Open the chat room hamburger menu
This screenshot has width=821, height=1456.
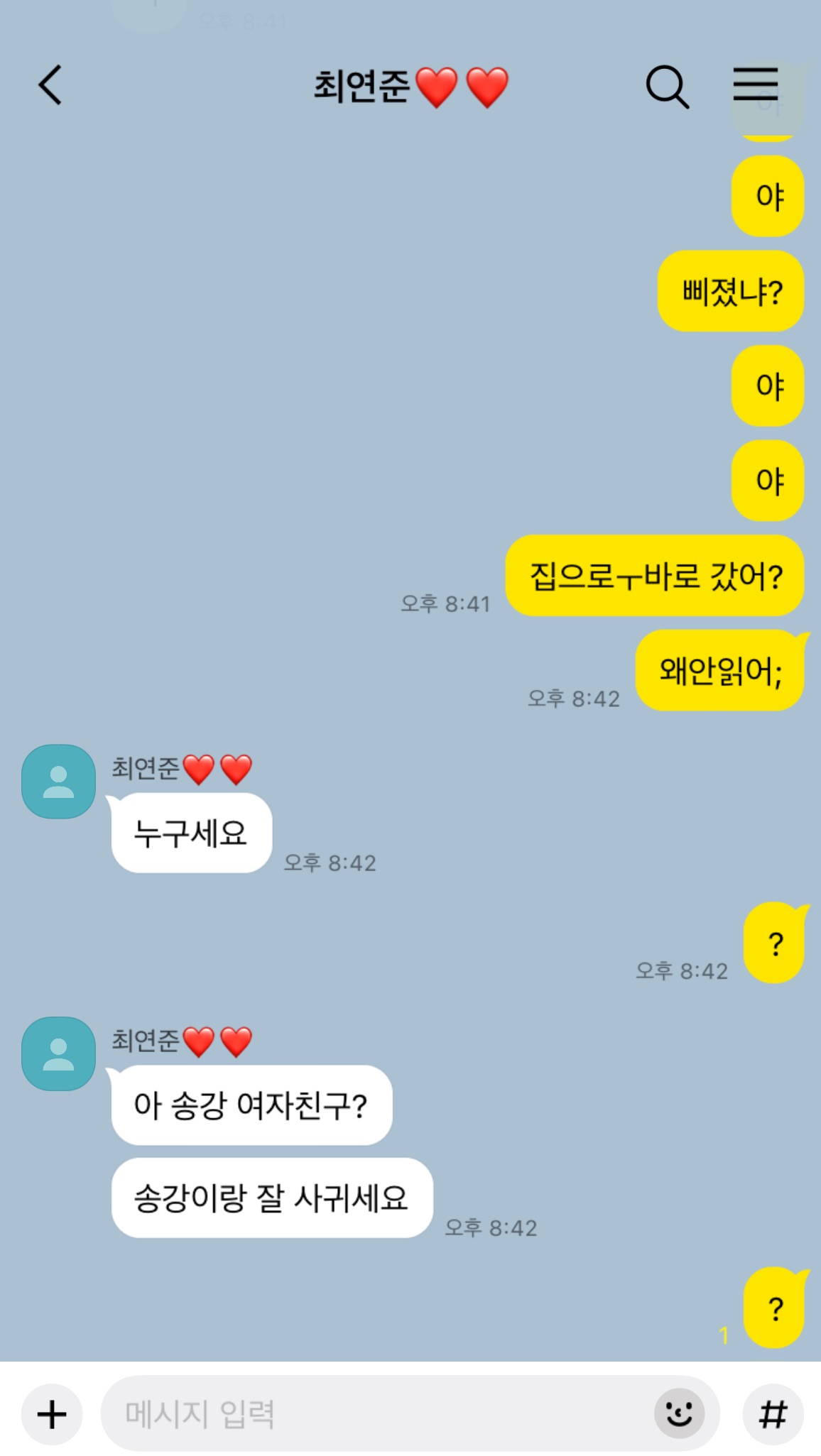pyautogui.click(x=756, y=84)
